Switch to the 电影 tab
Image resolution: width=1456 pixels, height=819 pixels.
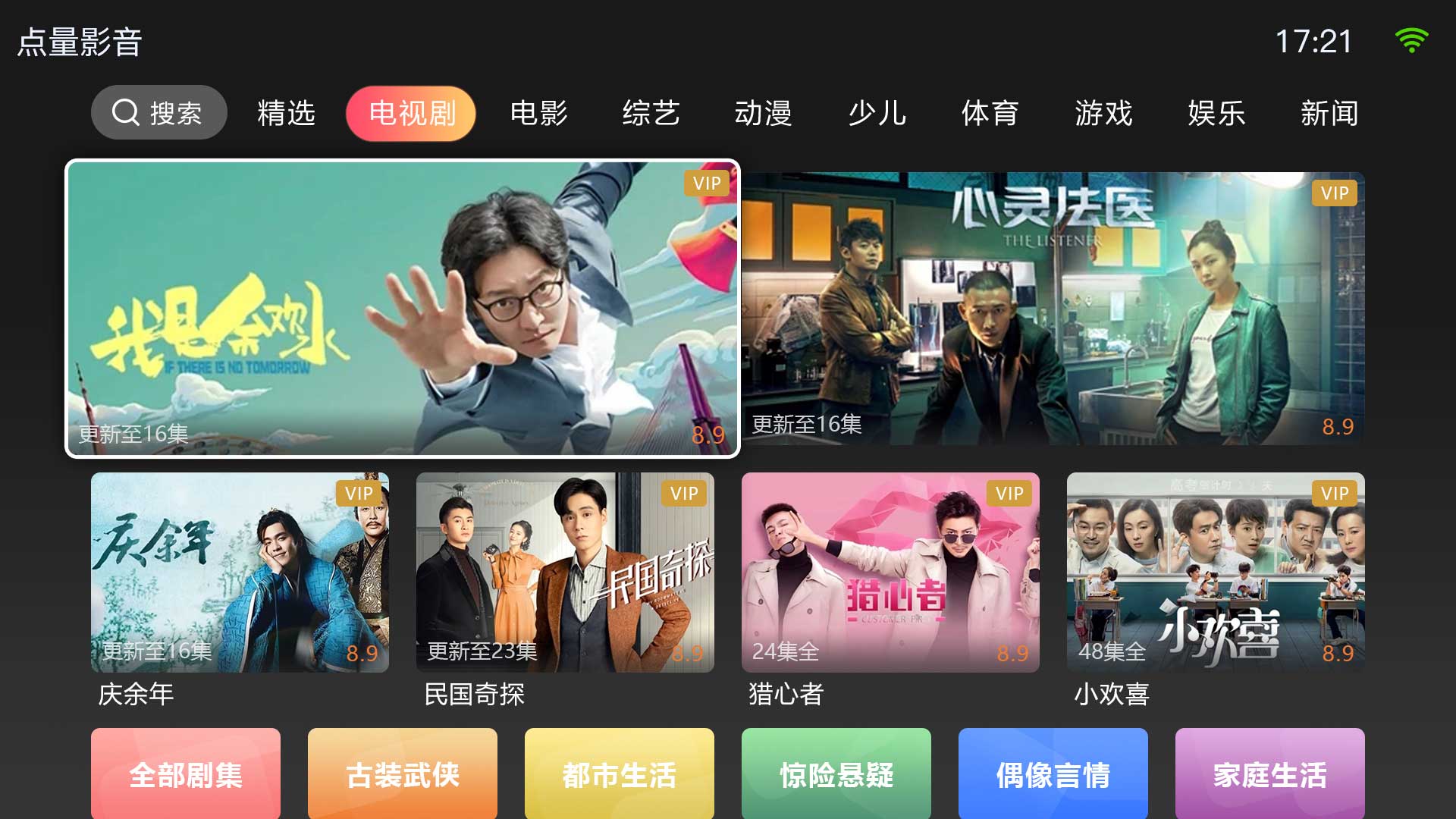pyautogui.click(x=538, y=113)
